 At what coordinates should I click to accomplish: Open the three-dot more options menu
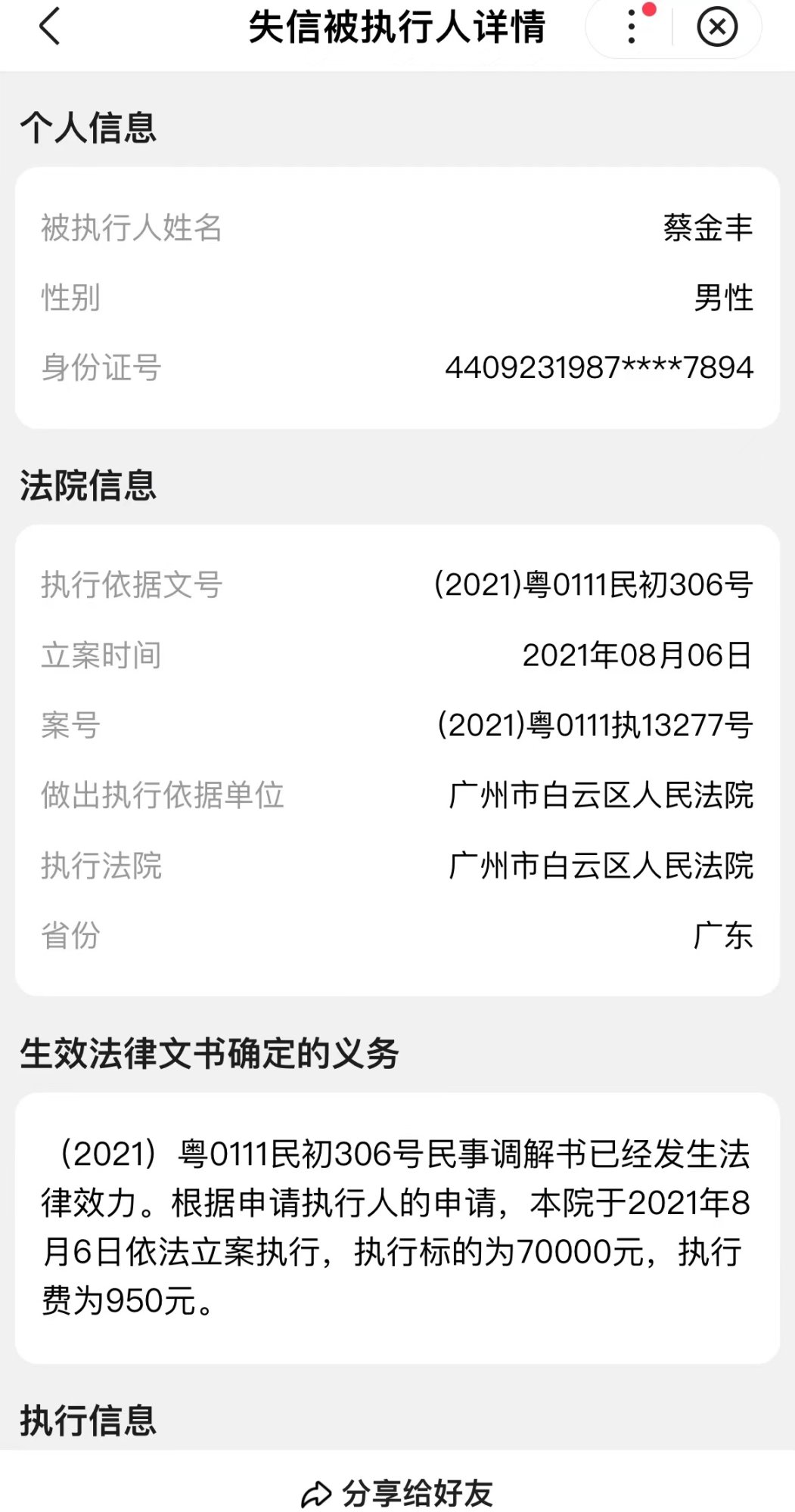632,27
